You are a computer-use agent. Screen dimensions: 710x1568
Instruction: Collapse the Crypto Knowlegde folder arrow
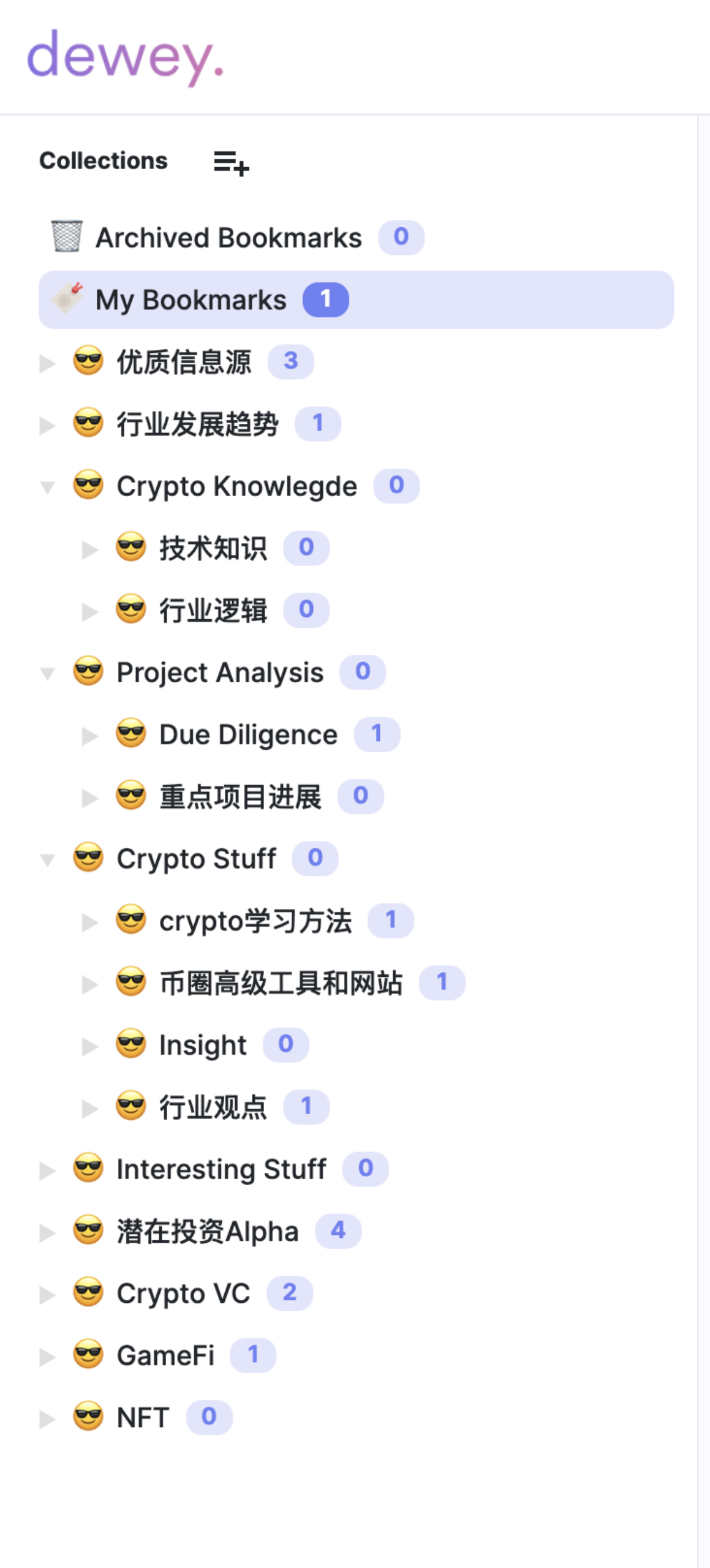[47, 487]
